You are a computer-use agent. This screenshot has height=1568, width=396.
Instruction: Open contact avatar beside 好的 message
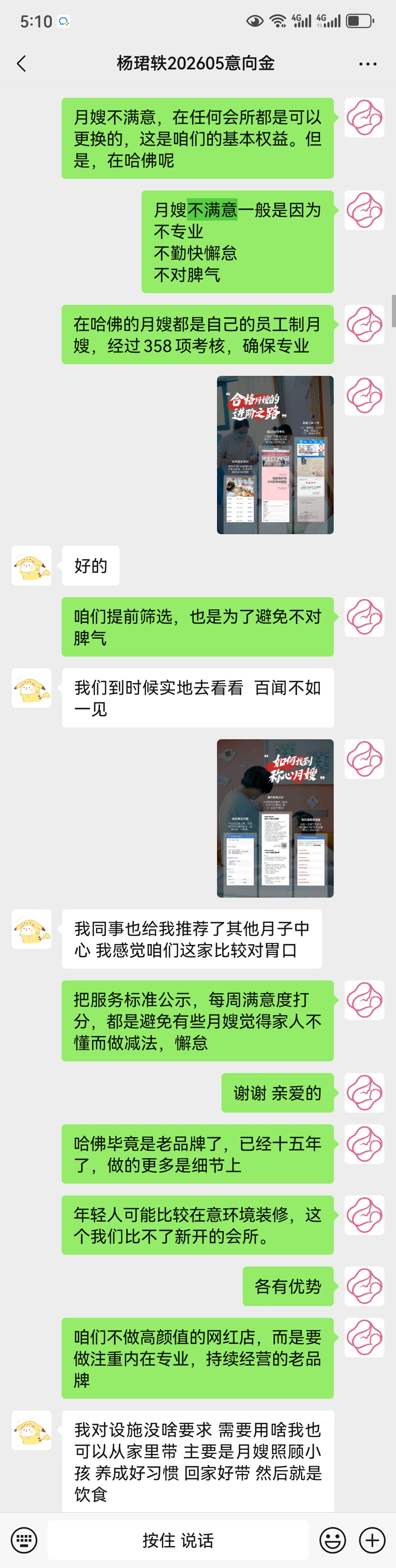[32, 566]
